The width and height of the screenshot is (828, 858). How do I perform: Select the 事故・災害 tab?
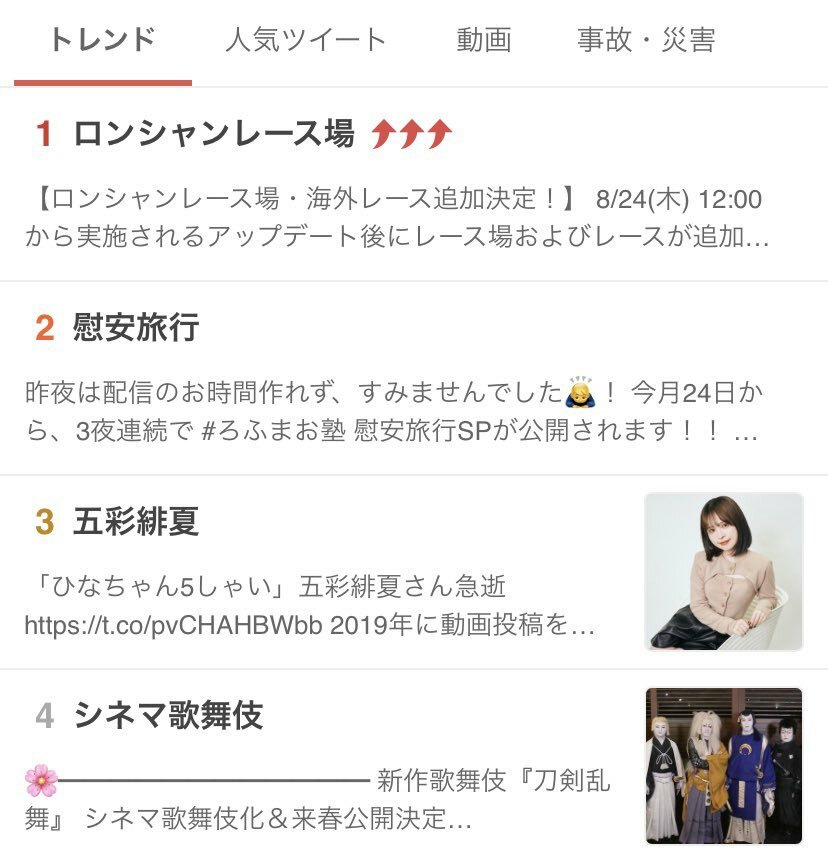[x=646, y=40]
